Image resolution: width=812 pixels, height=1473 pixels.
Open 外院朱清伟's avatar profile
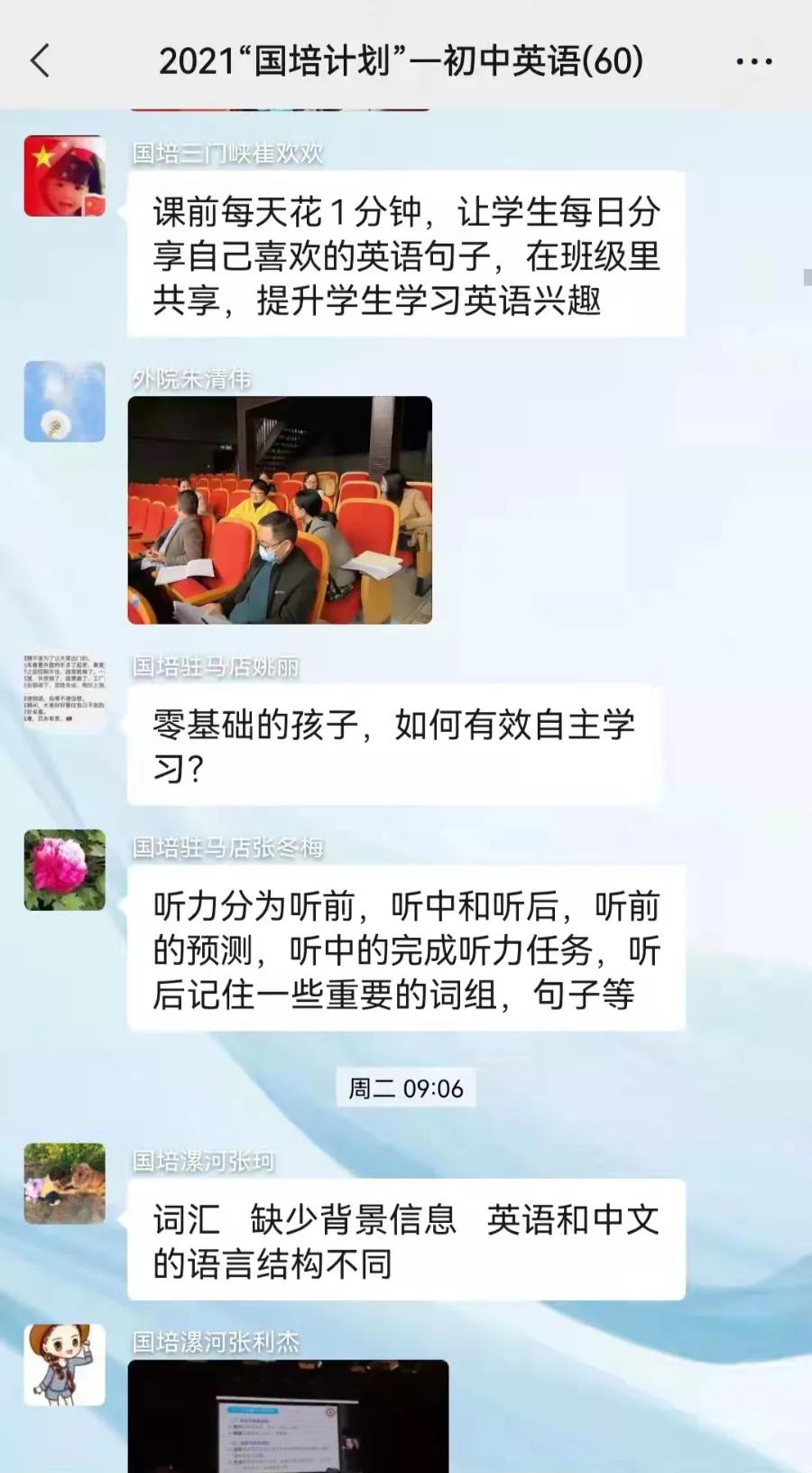[64, 402]
